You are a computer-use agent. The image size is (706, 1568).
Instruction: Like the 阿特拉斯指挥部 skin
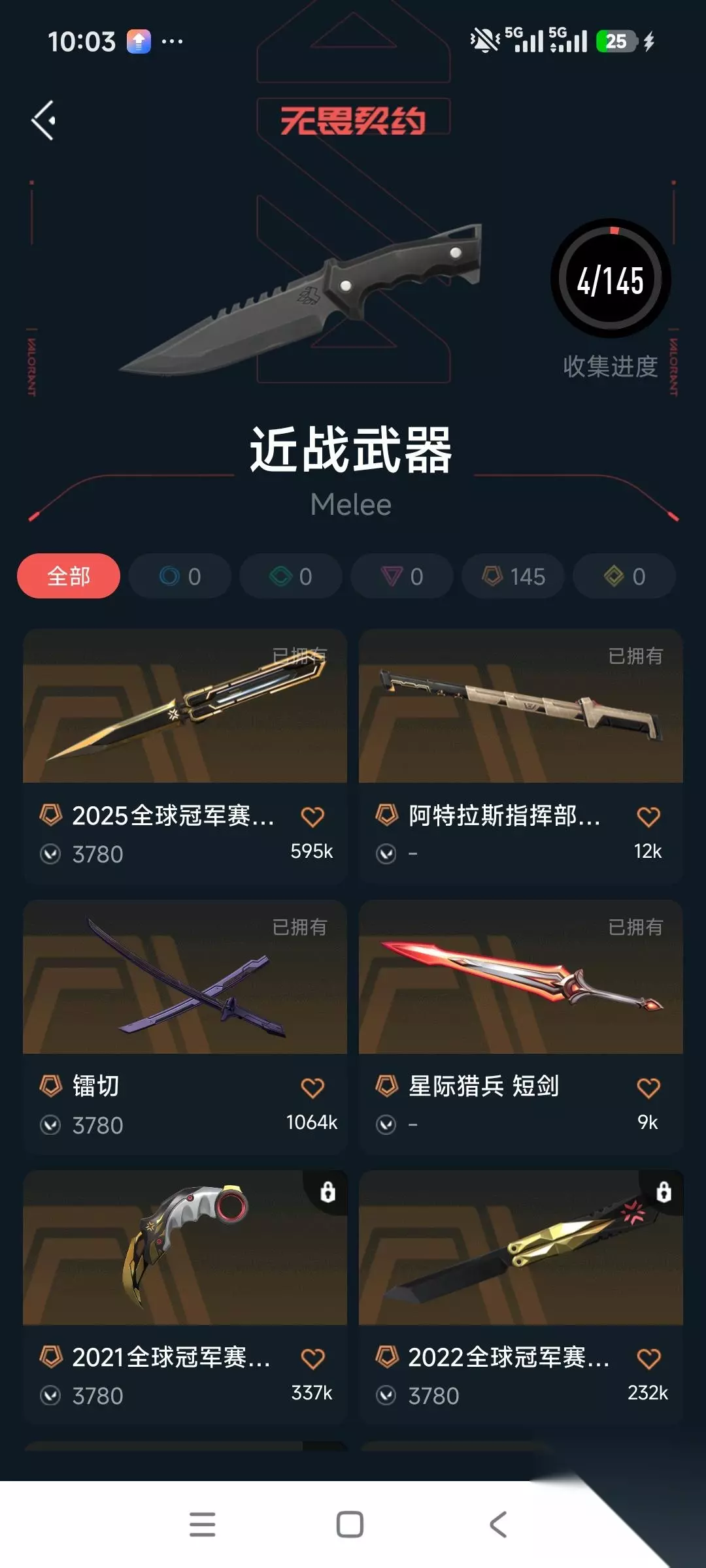point(648,817)
